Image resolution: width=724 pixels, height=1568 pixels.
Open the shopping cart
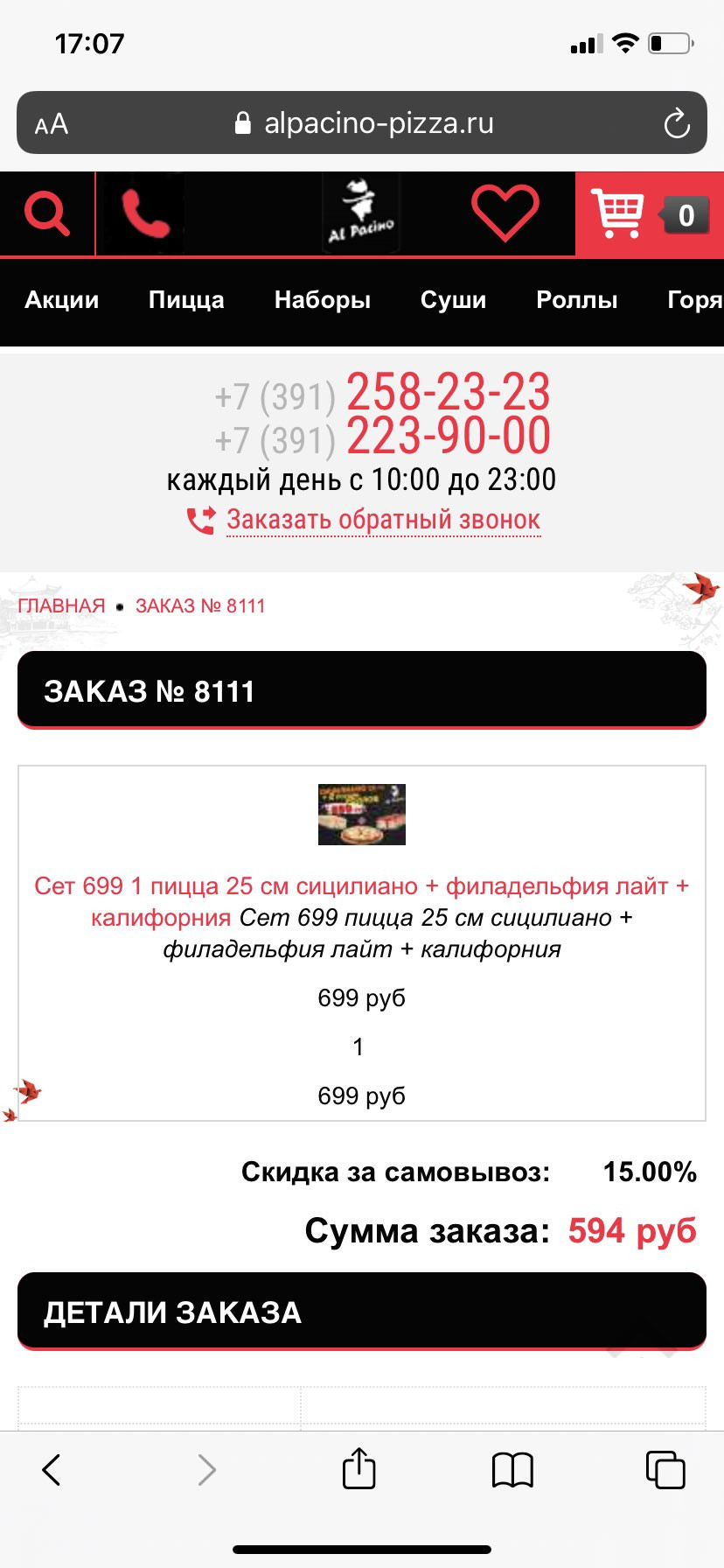pyautogui.click(x=650, y=213)
